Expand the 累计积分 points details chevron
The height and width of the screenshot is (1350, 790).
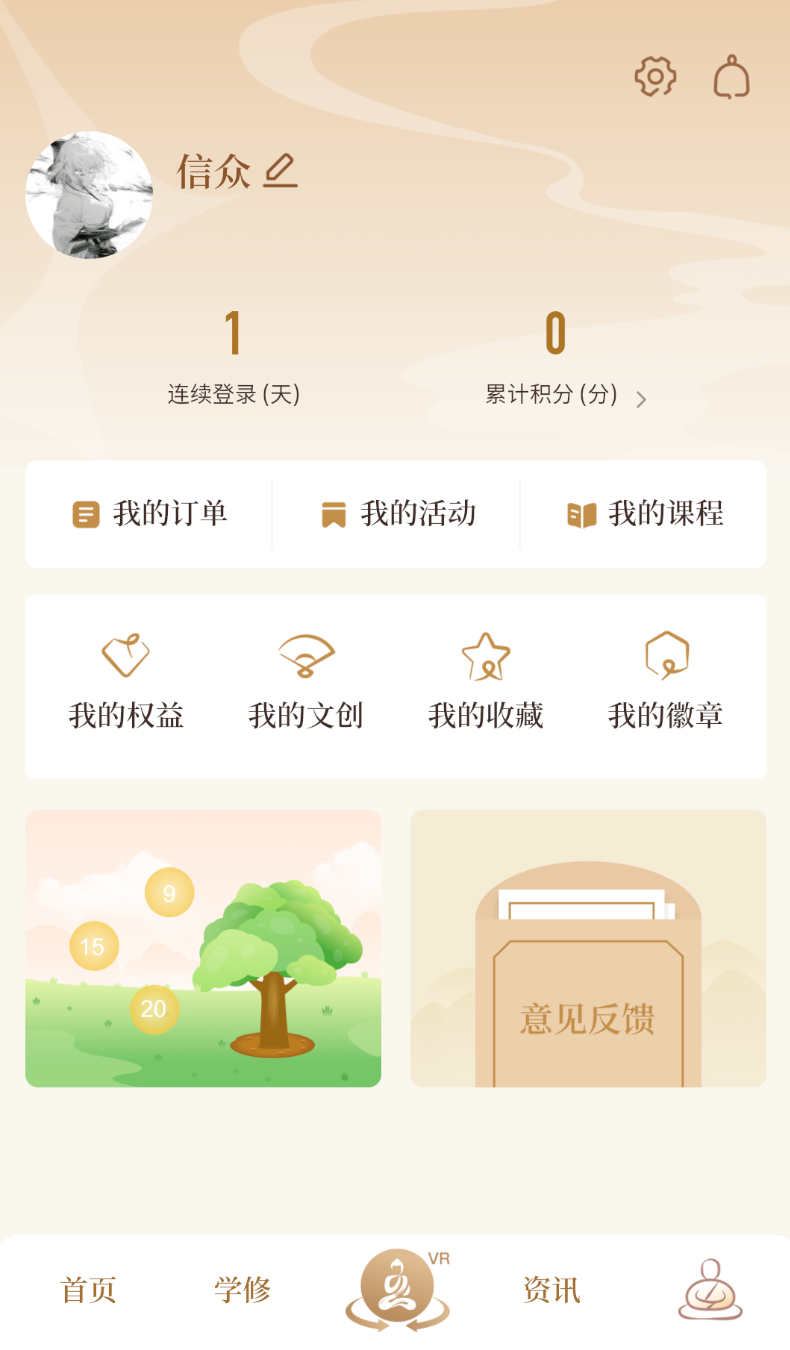pyautogui.click(x=642, y=398)
